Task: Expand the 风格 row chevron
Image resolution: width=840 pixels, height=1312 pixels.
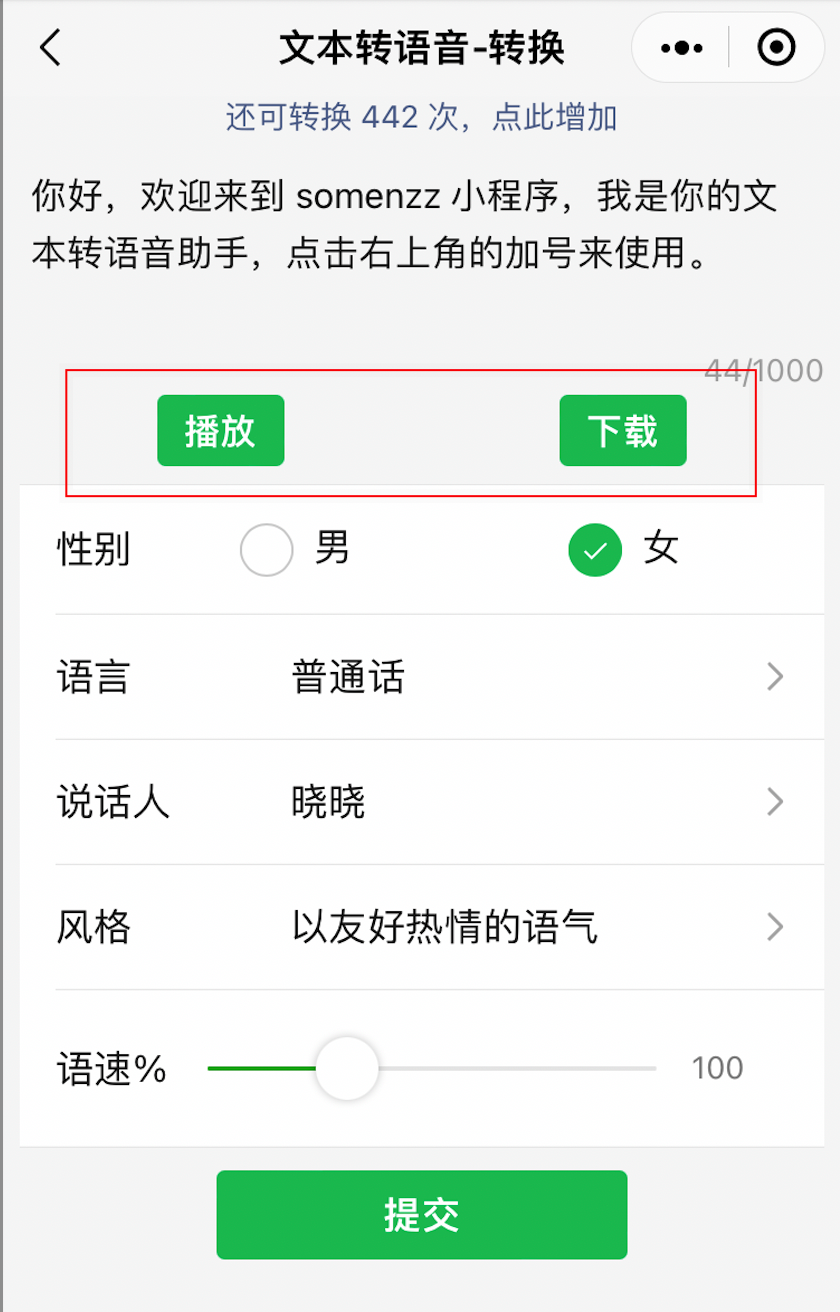Action: click(x=774, y=928)
